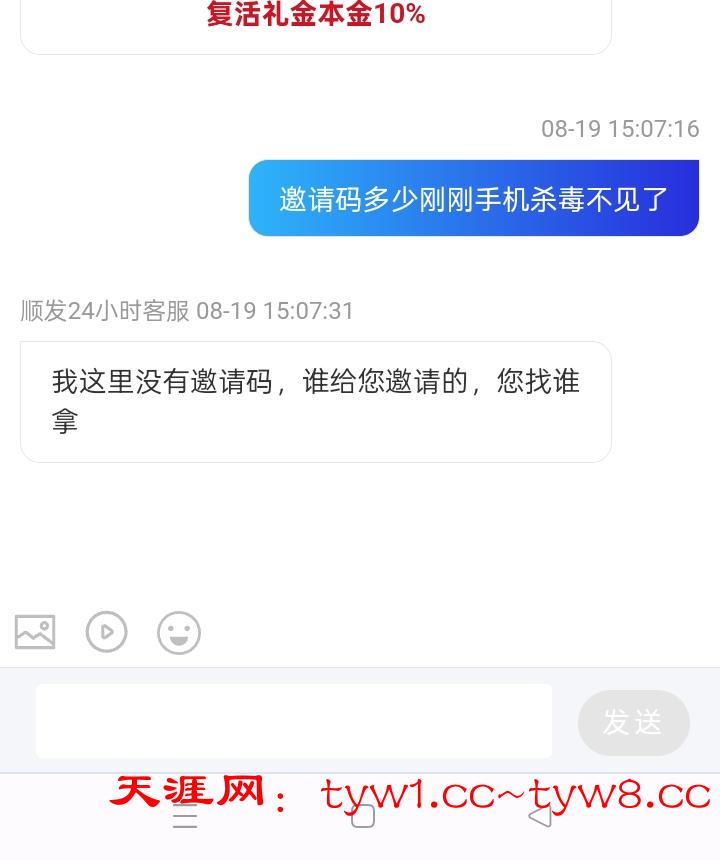The image size is (720, 860).
Task: Tap the system back button
Action: [x=540, y=817]
